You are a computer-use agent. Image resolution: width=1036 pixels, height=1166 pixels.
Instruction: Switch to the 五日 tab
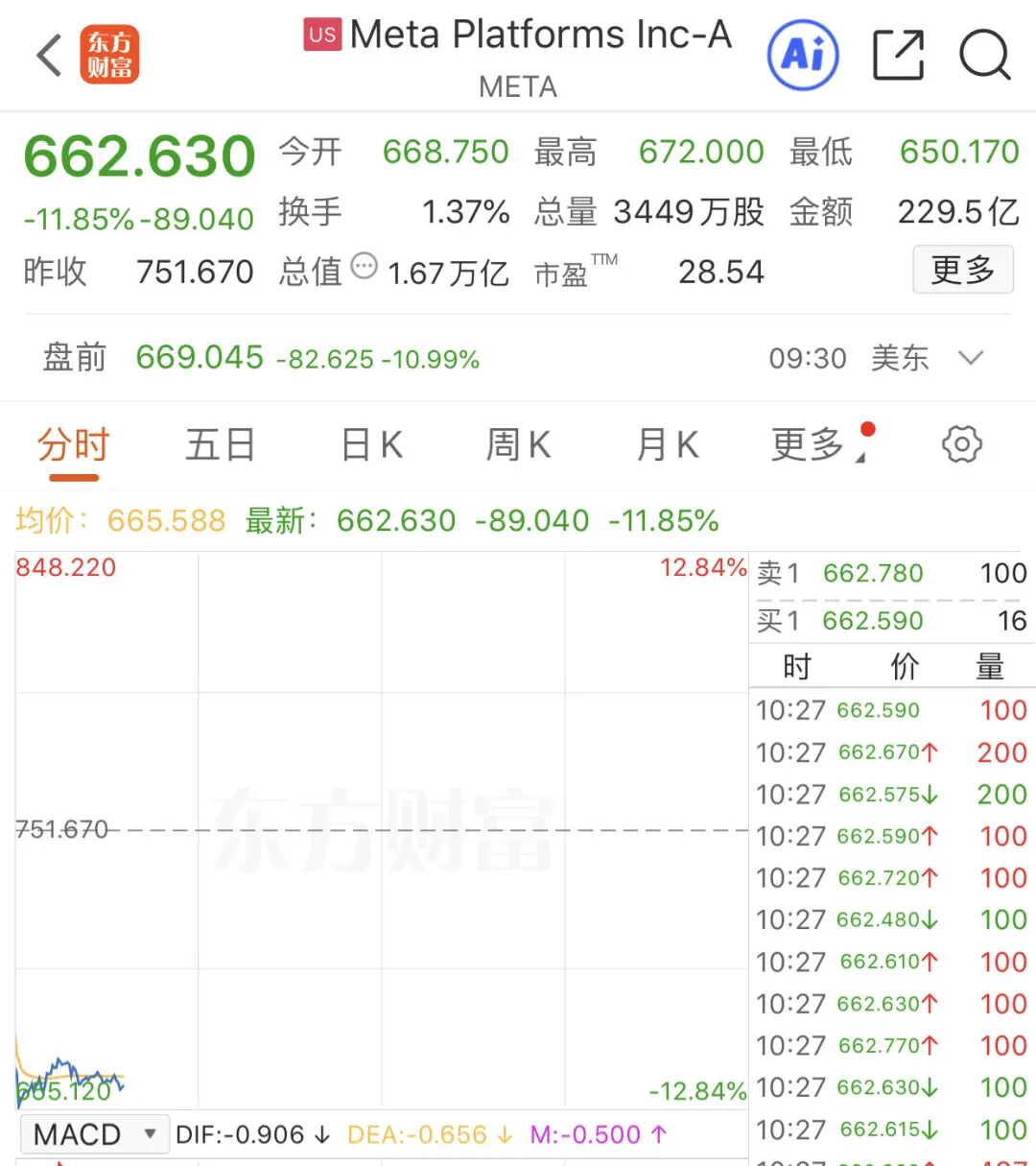click(220, 445)
